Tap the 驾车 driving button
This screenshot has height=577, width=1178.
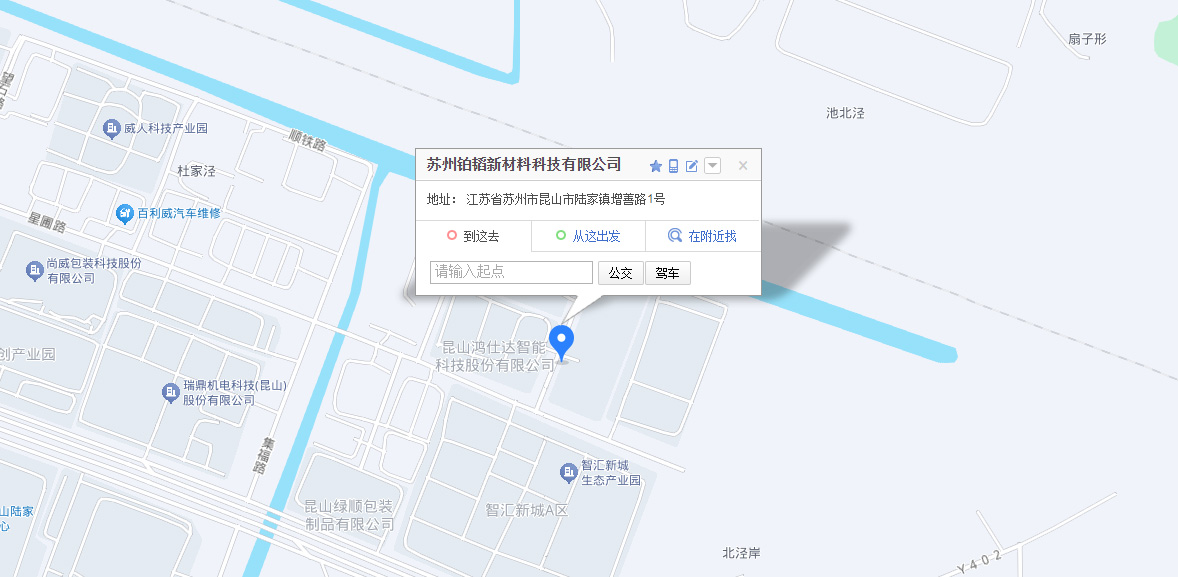[x=667, y=273]
